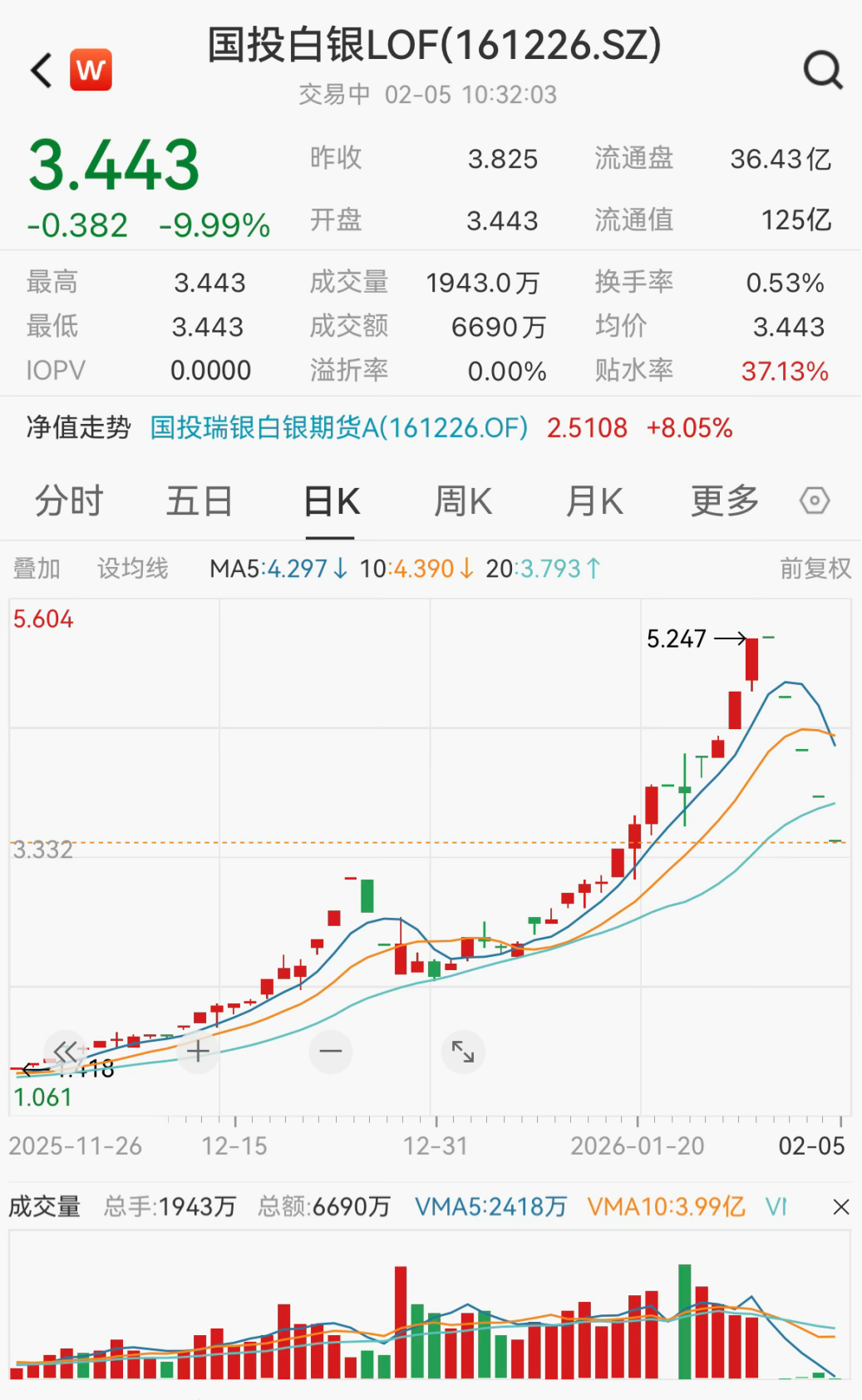Switch to the 分时 chart tab
The image size is (862, 1400).
point(69,501)
